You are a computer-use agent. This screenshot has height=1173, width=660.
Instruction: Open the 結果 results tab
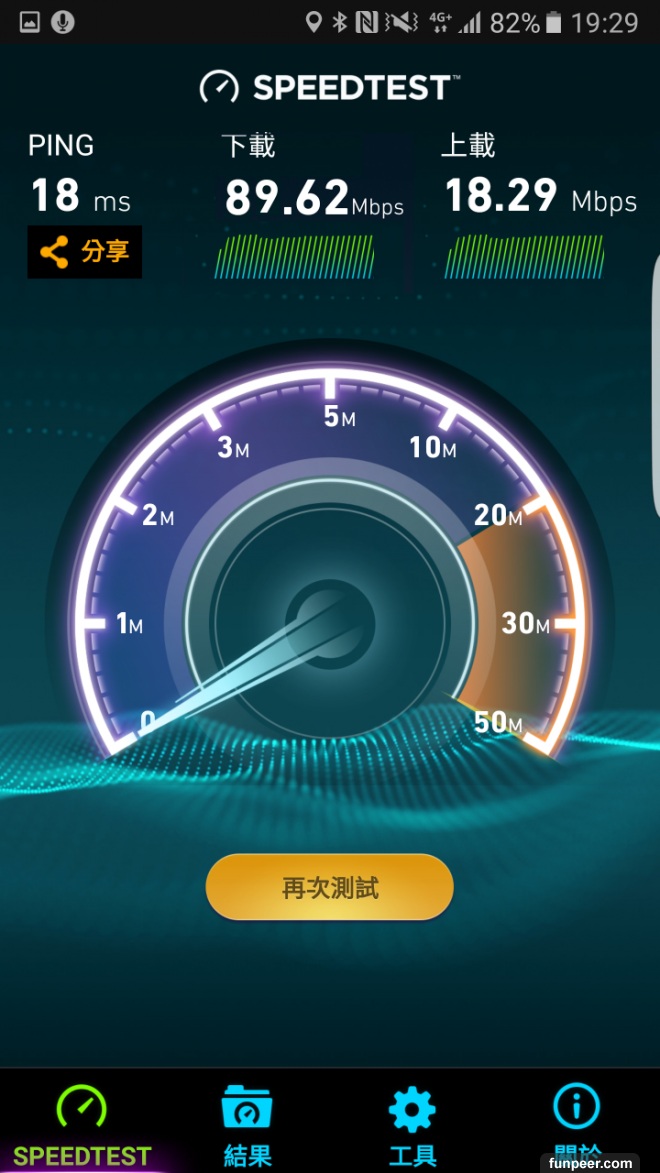[x=247, y=1125]
